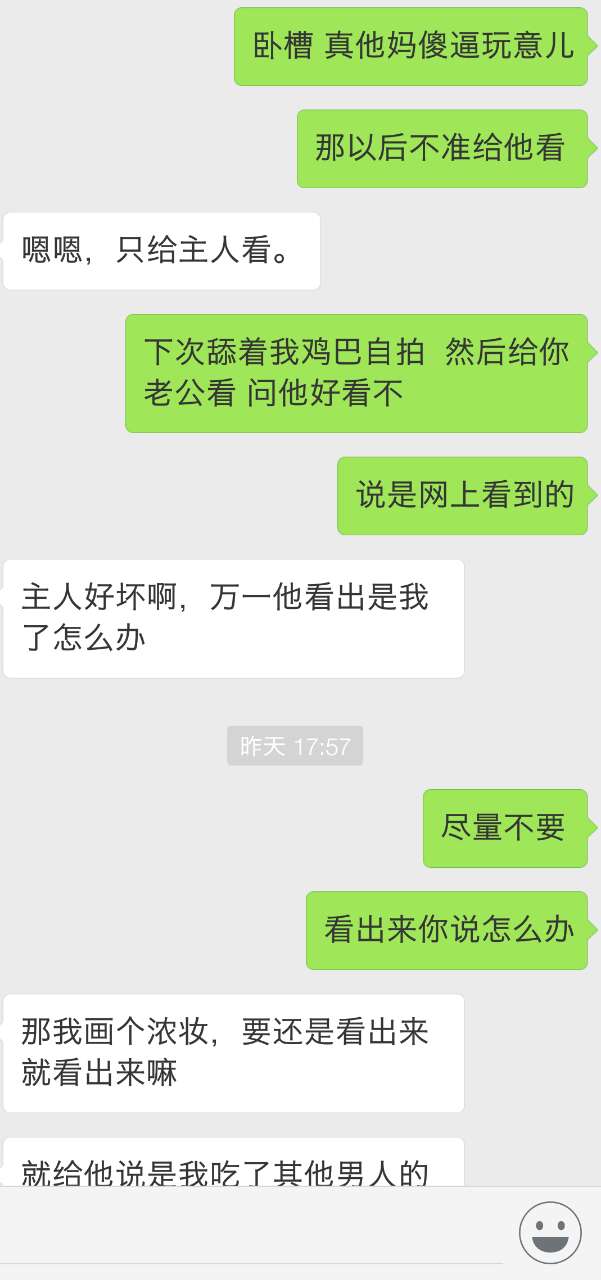This screenshot has width=601, height=1280.
Task: Open the emoji picker
Action: pos(550,1232)
